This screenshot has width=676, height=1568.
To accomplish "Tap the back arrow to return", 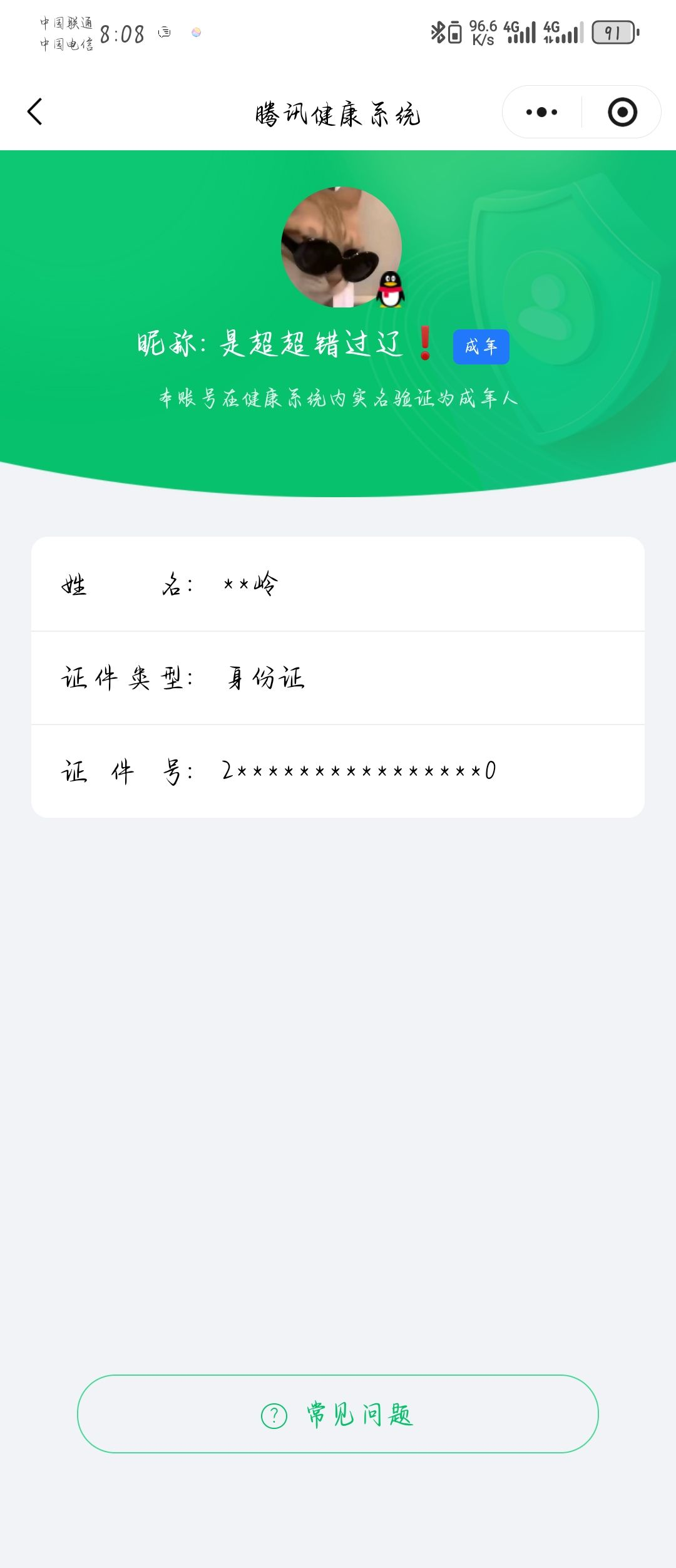I will pos(36,112).
